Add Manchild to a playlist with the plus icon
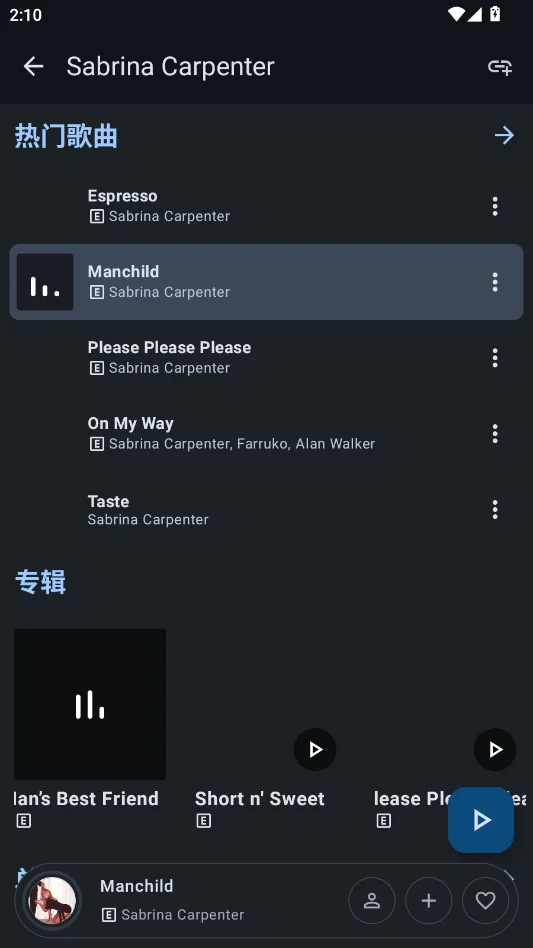The height and width of the screenshot is (948, 533). click(428, 901)
